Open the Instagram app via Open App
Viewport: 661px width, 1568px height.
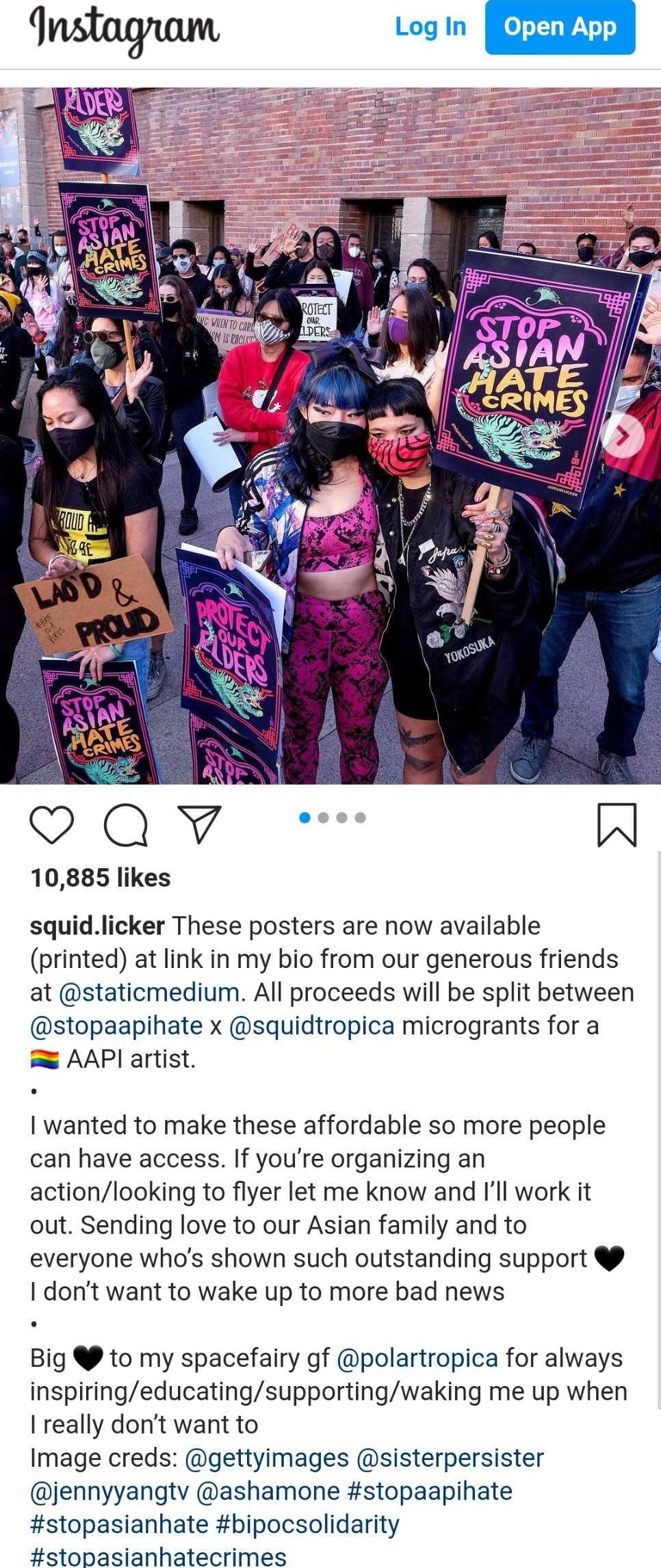(x=560, y=27)
